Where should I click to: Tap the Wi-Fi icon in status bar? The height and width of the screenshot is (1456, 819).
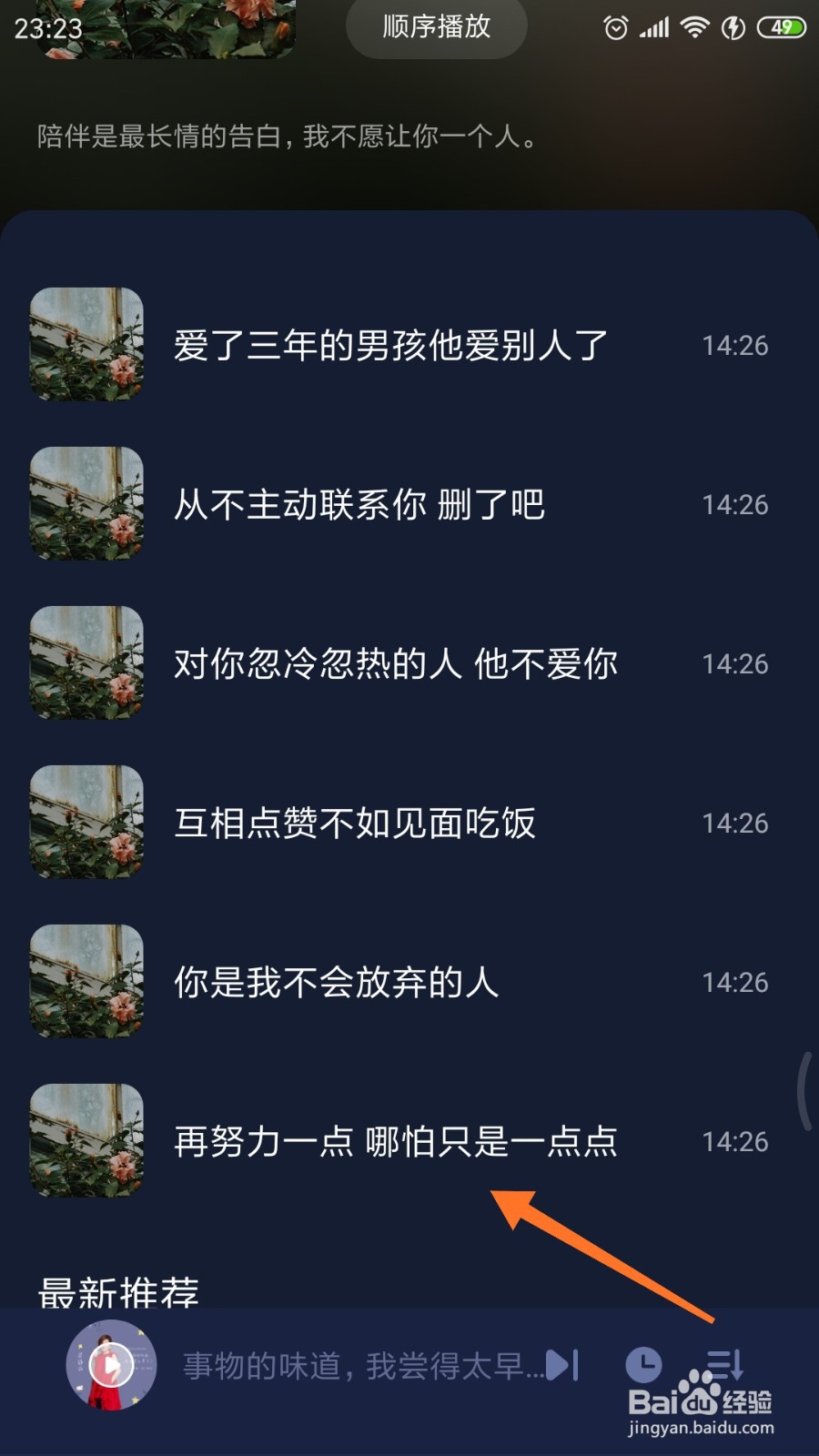click(x=694, y=27)
